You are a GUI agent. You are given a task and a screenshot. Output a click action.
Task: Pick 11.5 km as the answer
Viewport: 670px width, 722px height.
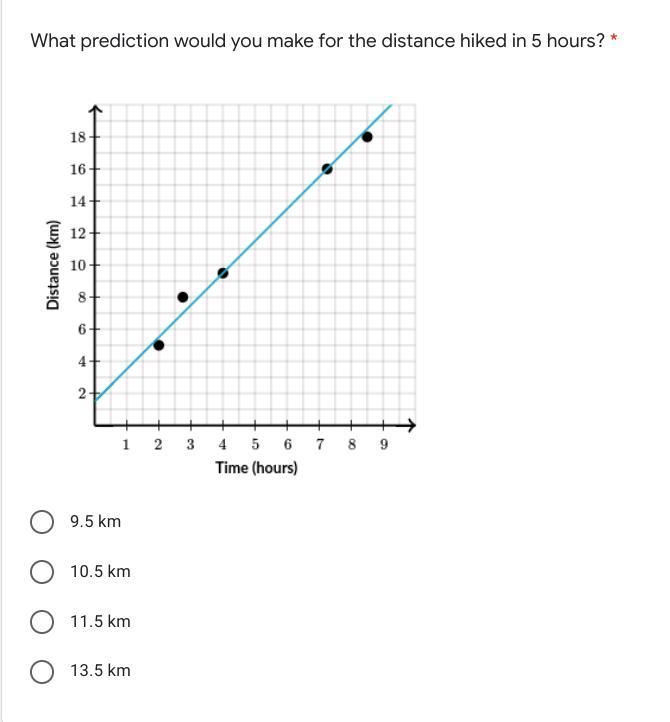click(x=42, y=622)
